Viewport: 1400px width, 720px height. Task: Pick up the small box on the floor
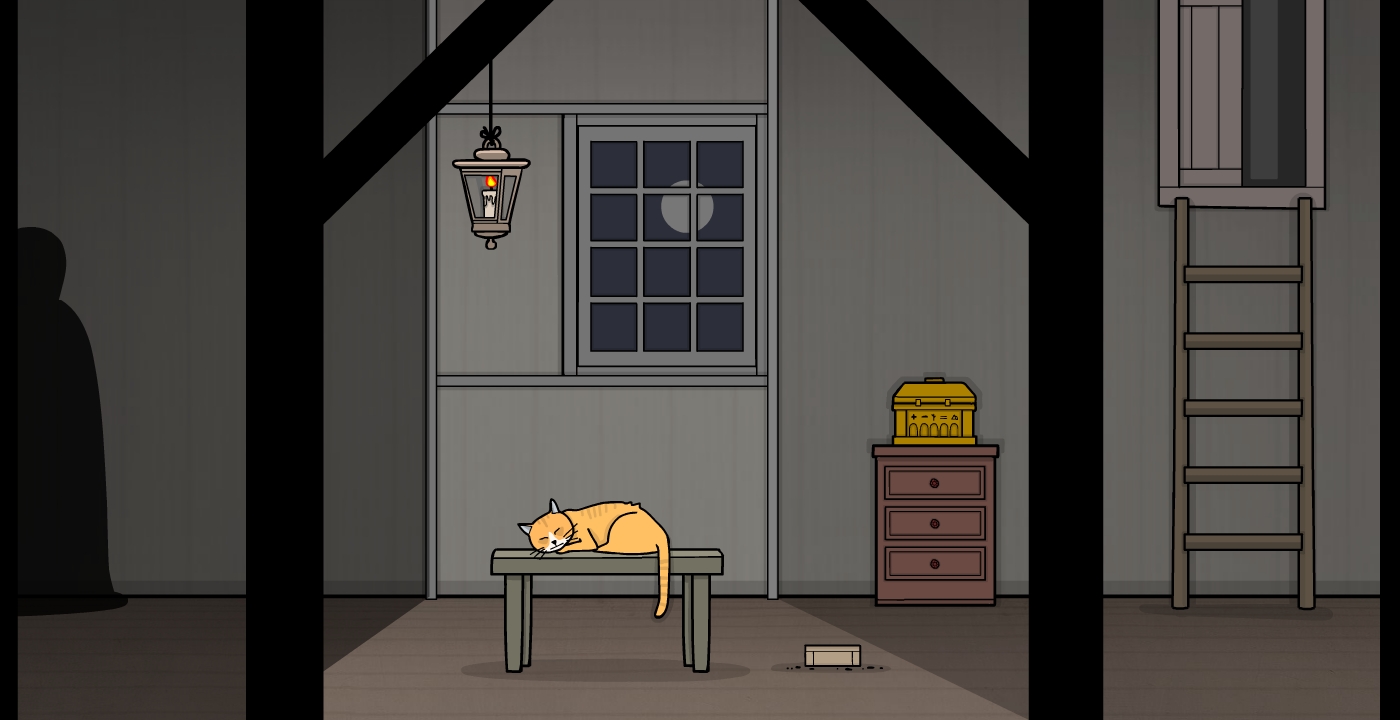(832, 656)
